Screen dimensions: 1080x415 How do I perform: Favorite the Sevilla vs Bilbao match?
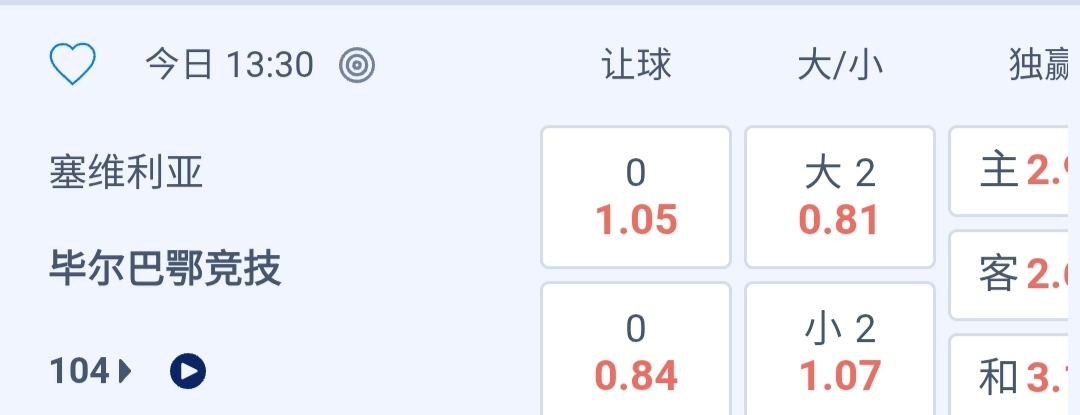click(x=72, y=66)
